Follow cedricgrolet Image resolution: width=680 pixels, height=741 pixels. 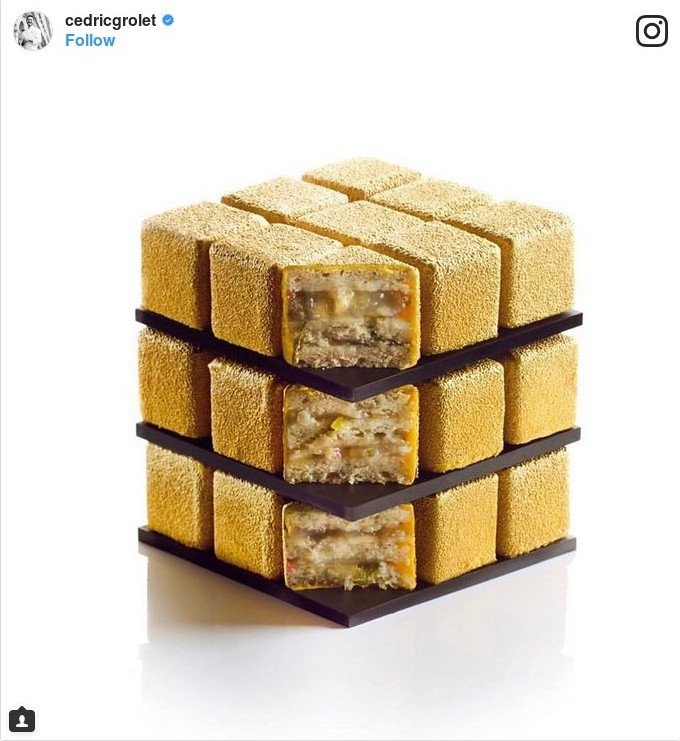coord(90,40)
